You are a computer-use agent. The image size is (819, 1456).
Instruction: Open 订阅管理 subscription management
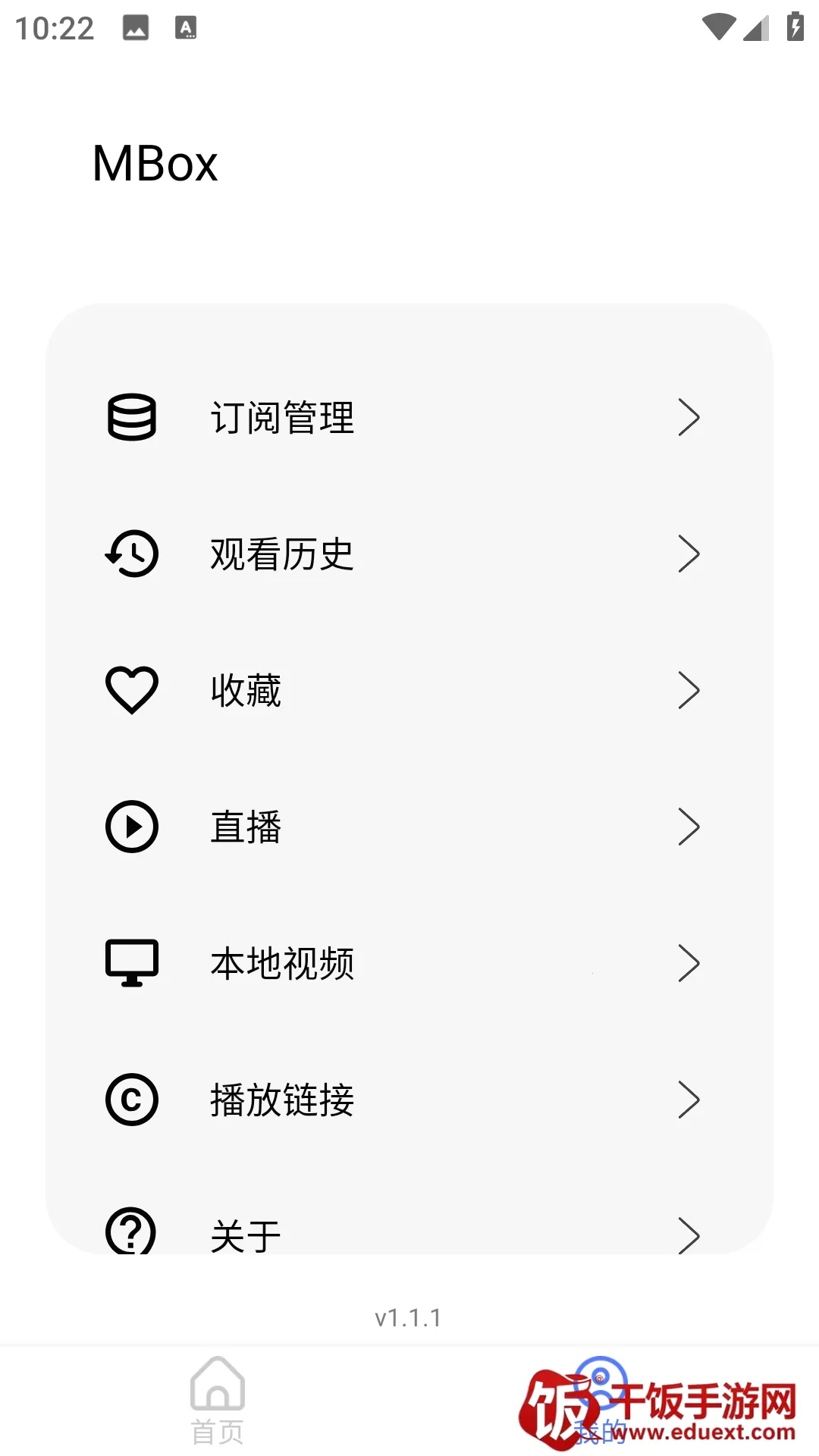point(408,417)
